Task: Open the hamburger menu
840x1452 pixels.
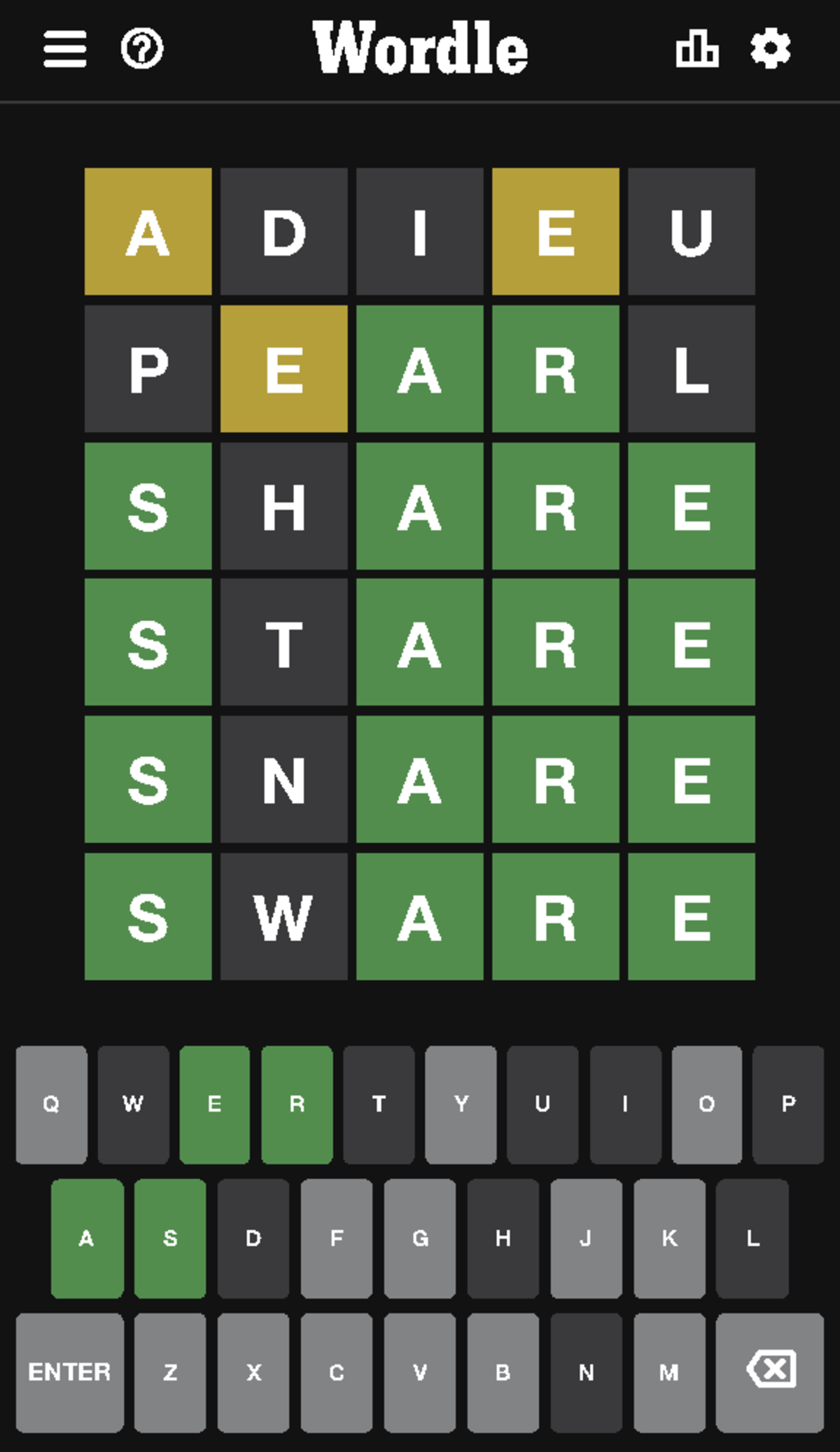Action: pyautogui.click(x=65, y=49)
